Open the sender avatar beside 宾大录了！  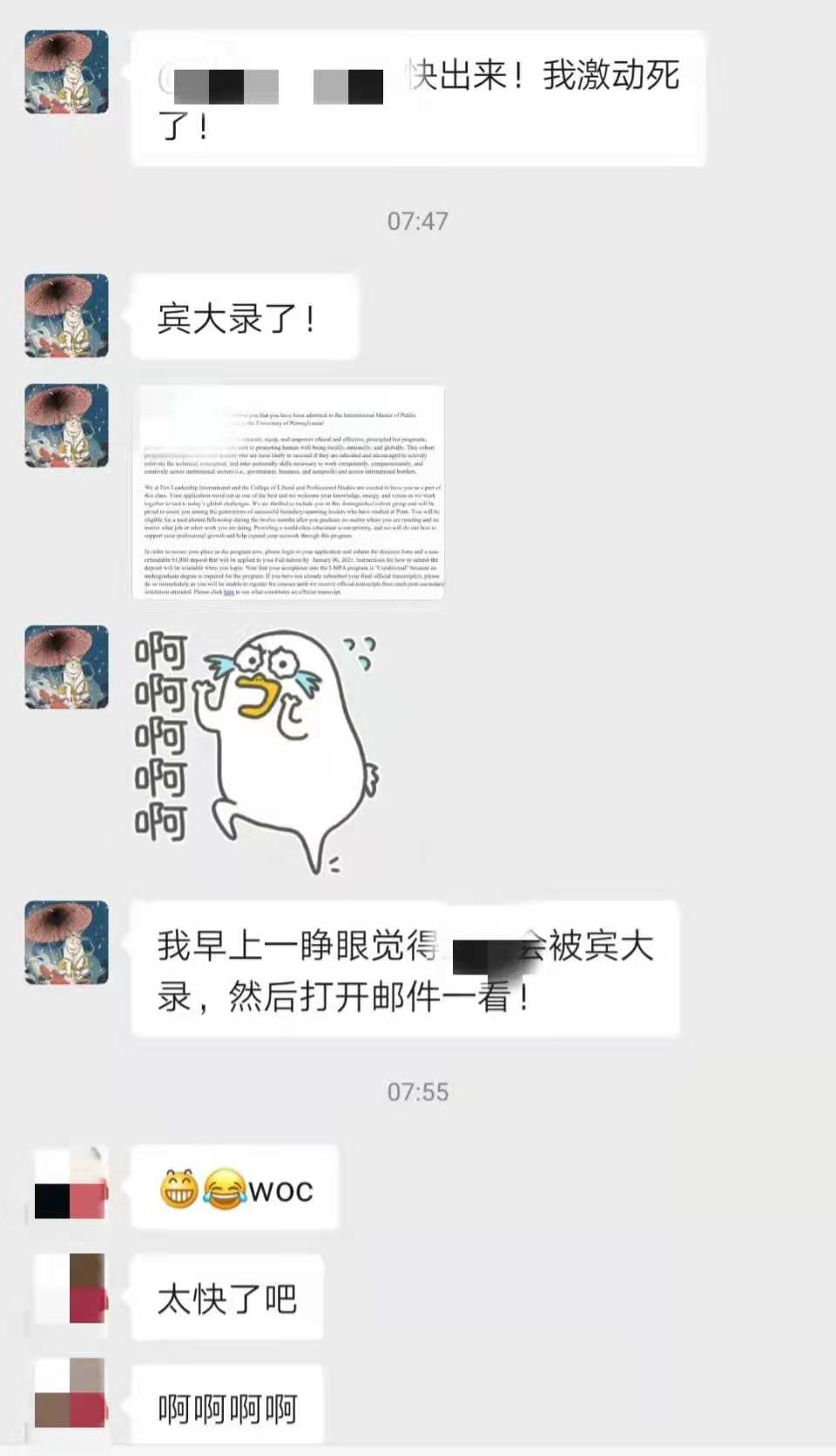(67, 316)
